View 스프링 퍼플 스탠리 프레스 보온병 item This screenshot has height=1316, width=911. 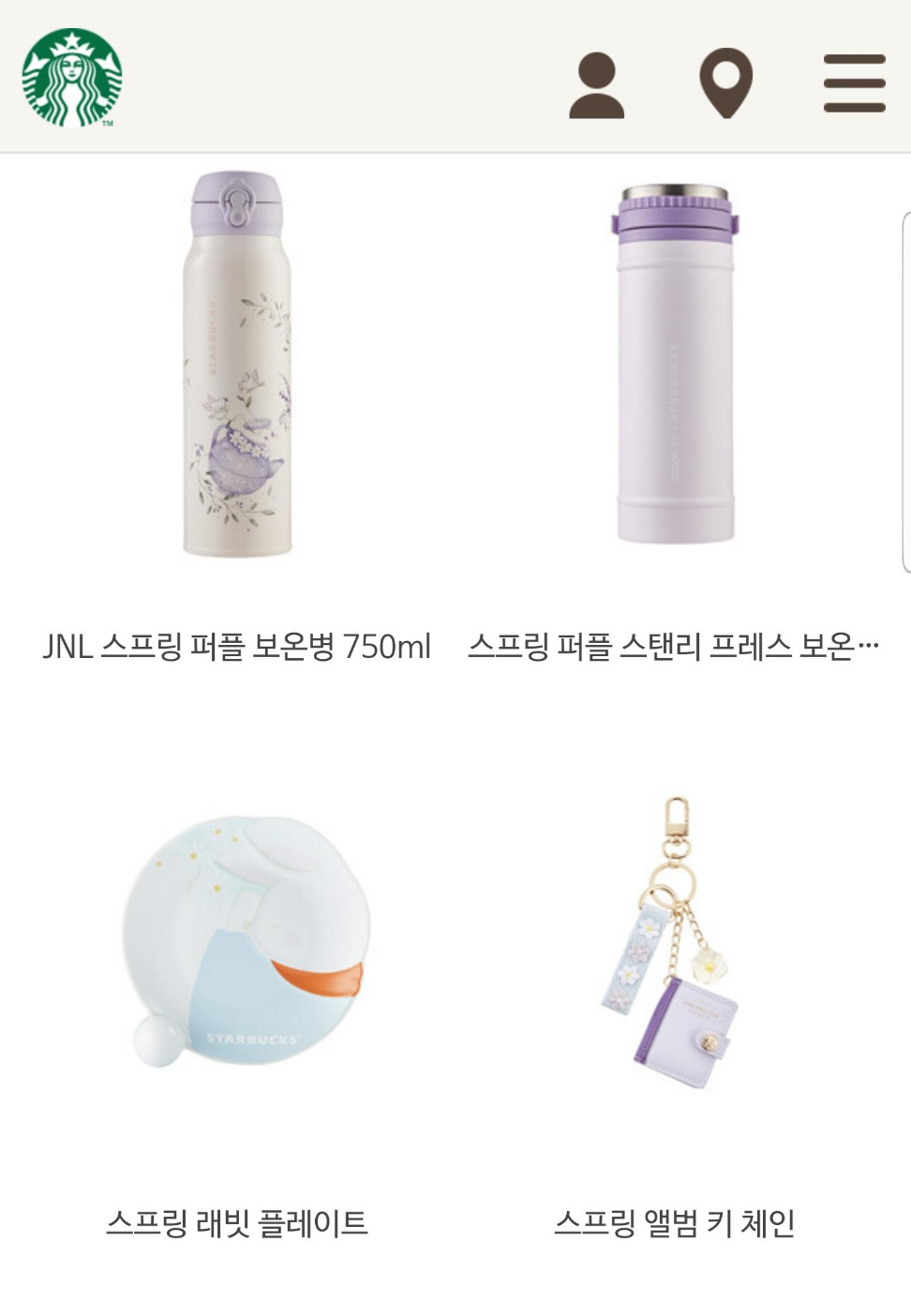coord(674,646)
